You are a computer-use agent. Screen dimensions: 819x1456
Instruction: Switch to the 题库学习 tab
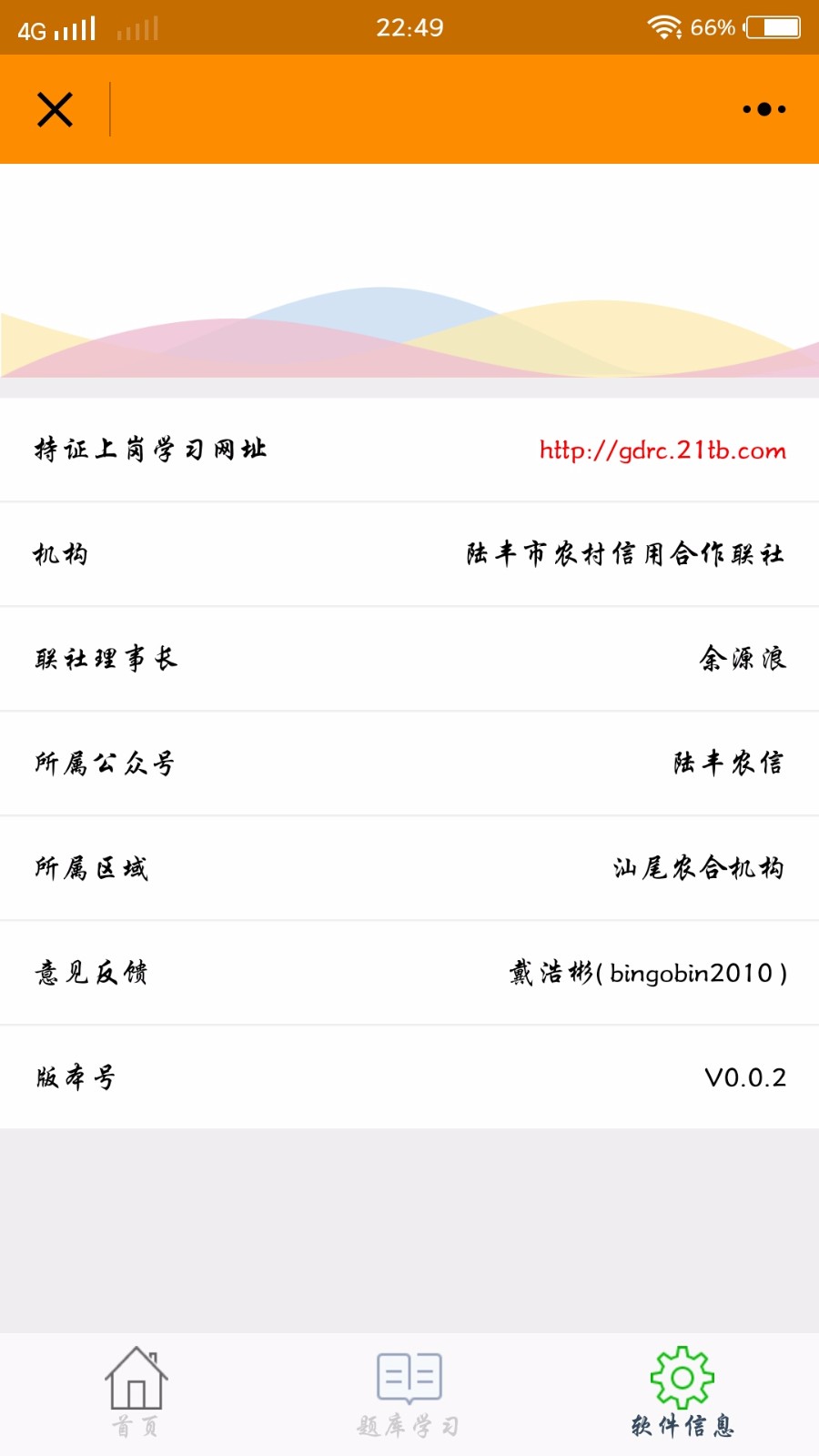[409, 1392]
